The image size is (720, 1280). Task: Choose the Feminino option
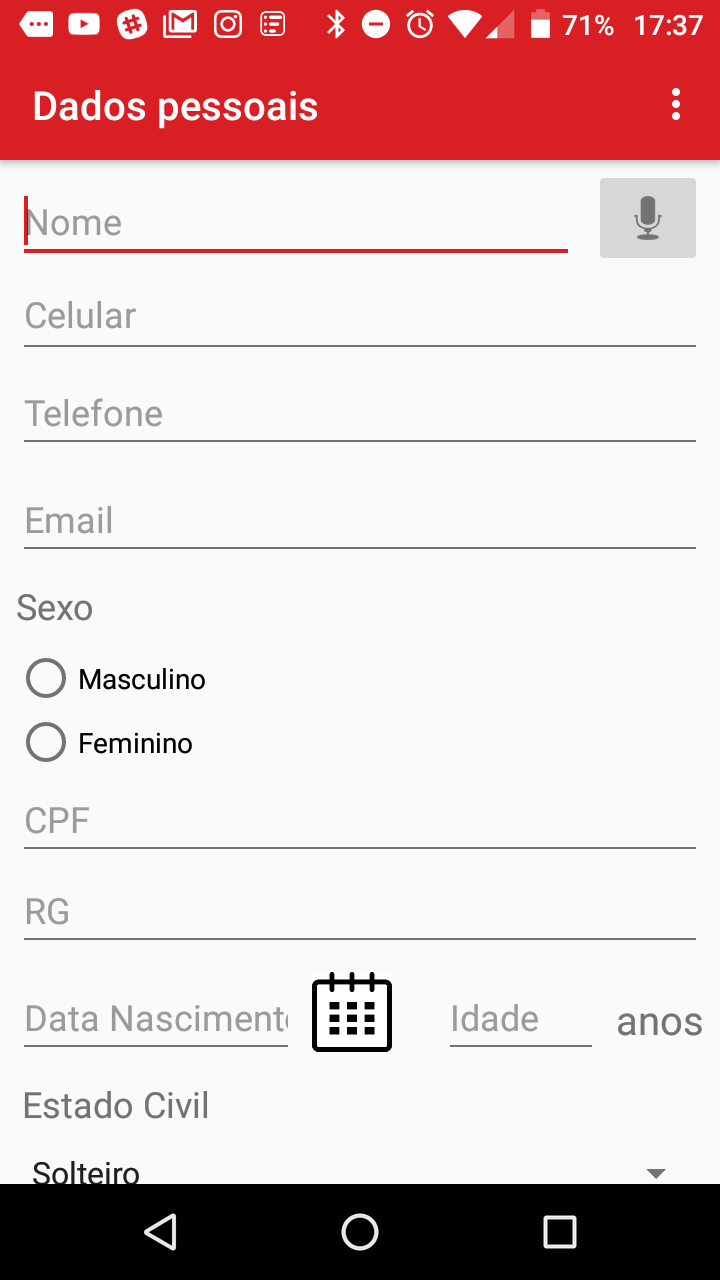tap(47, 743)
